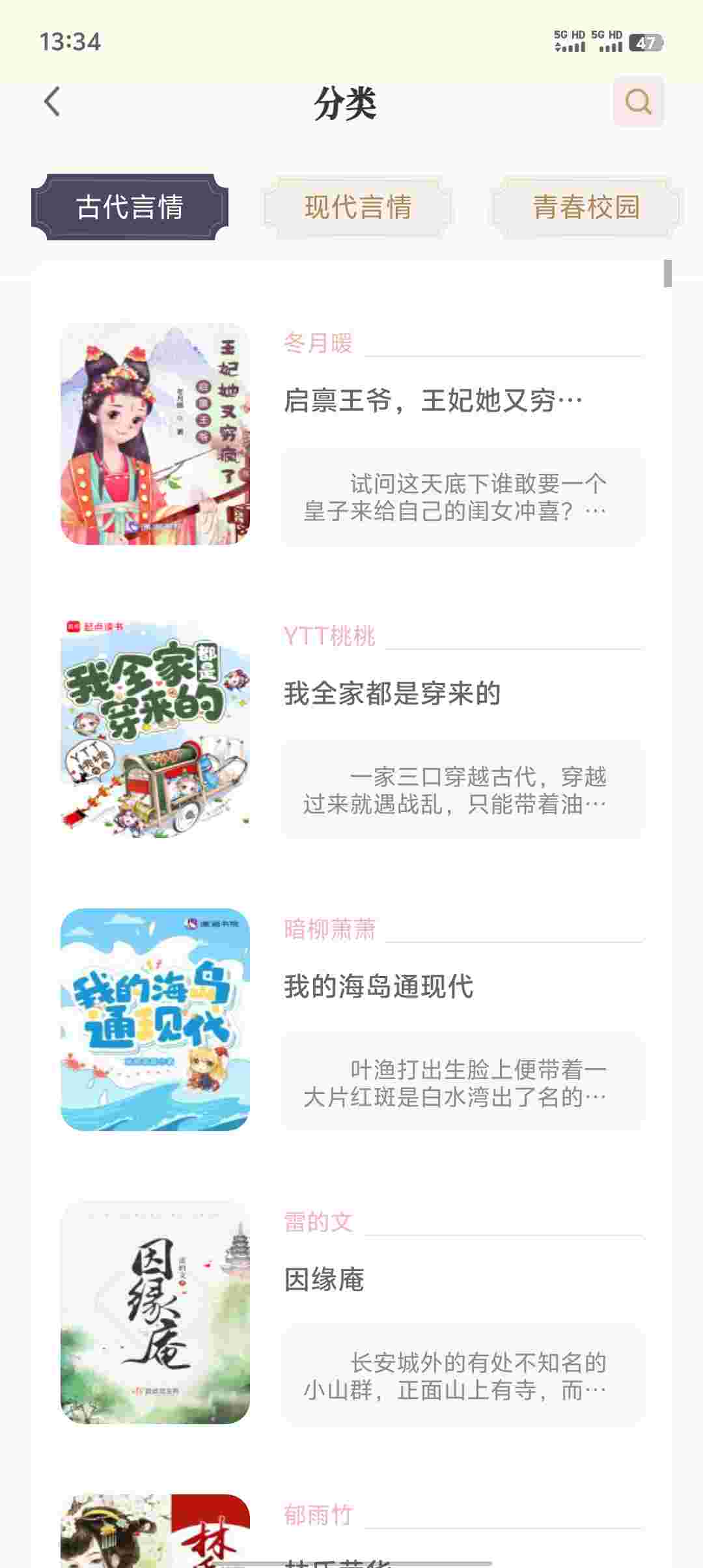Switch to the 现代言情 tab
The width and height of the screenshot is (703, 1568).
pos(357,207)
